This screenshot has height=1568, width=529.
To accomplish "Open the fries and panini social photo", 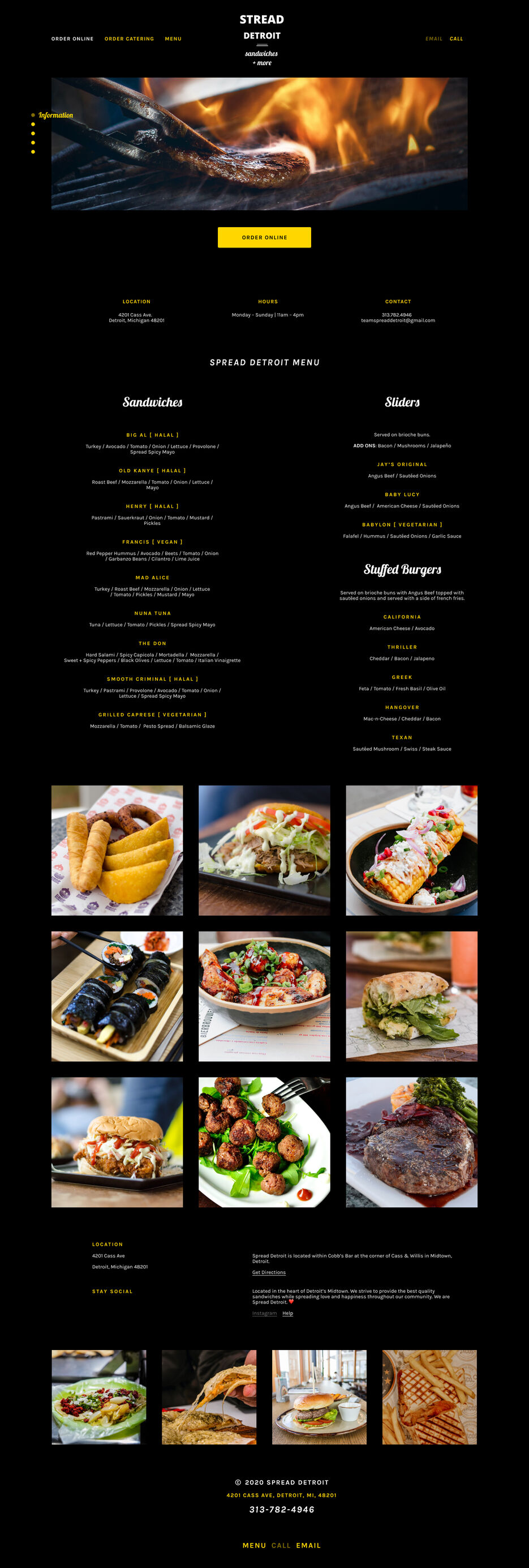I will pos(429,1398).
